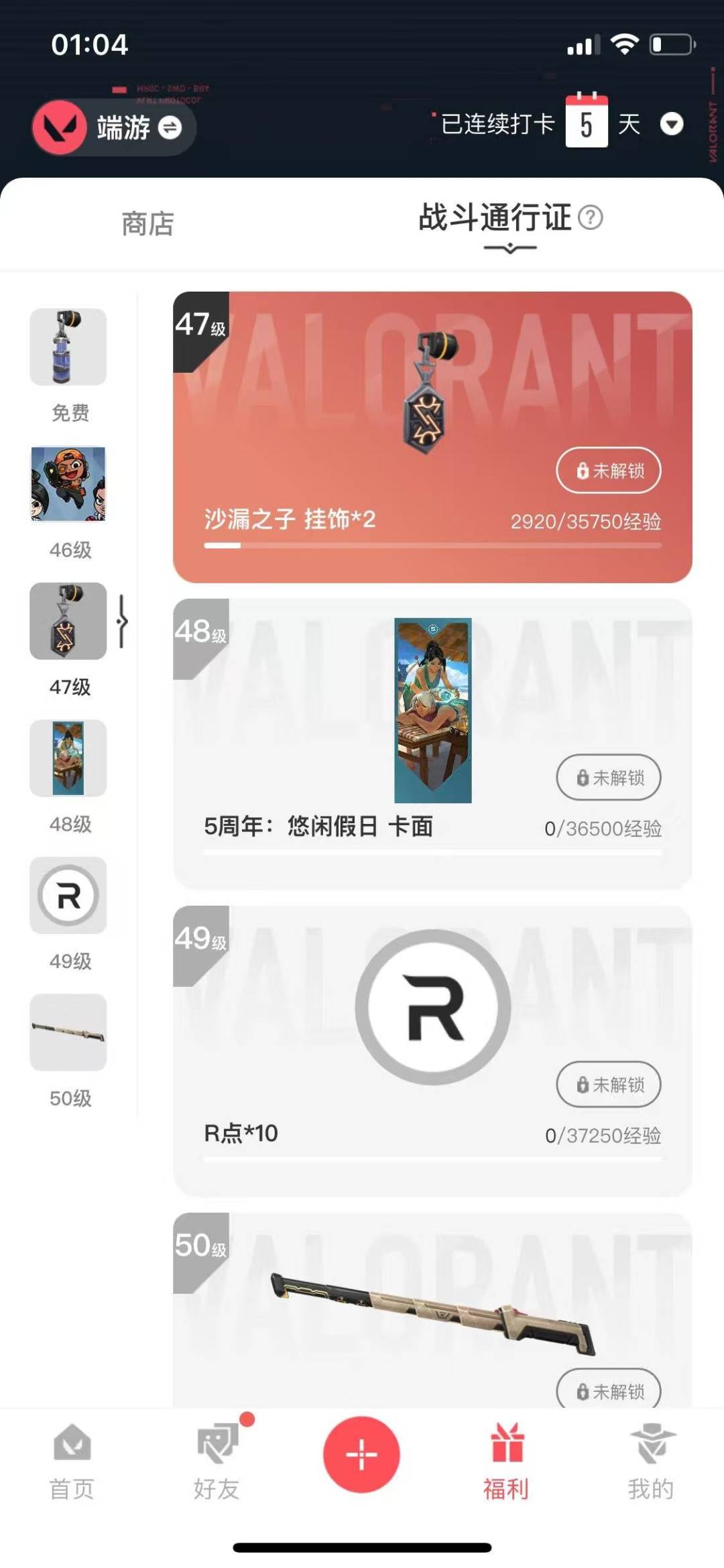Expand the check-in streak dropdown arrow

(672, 124)
